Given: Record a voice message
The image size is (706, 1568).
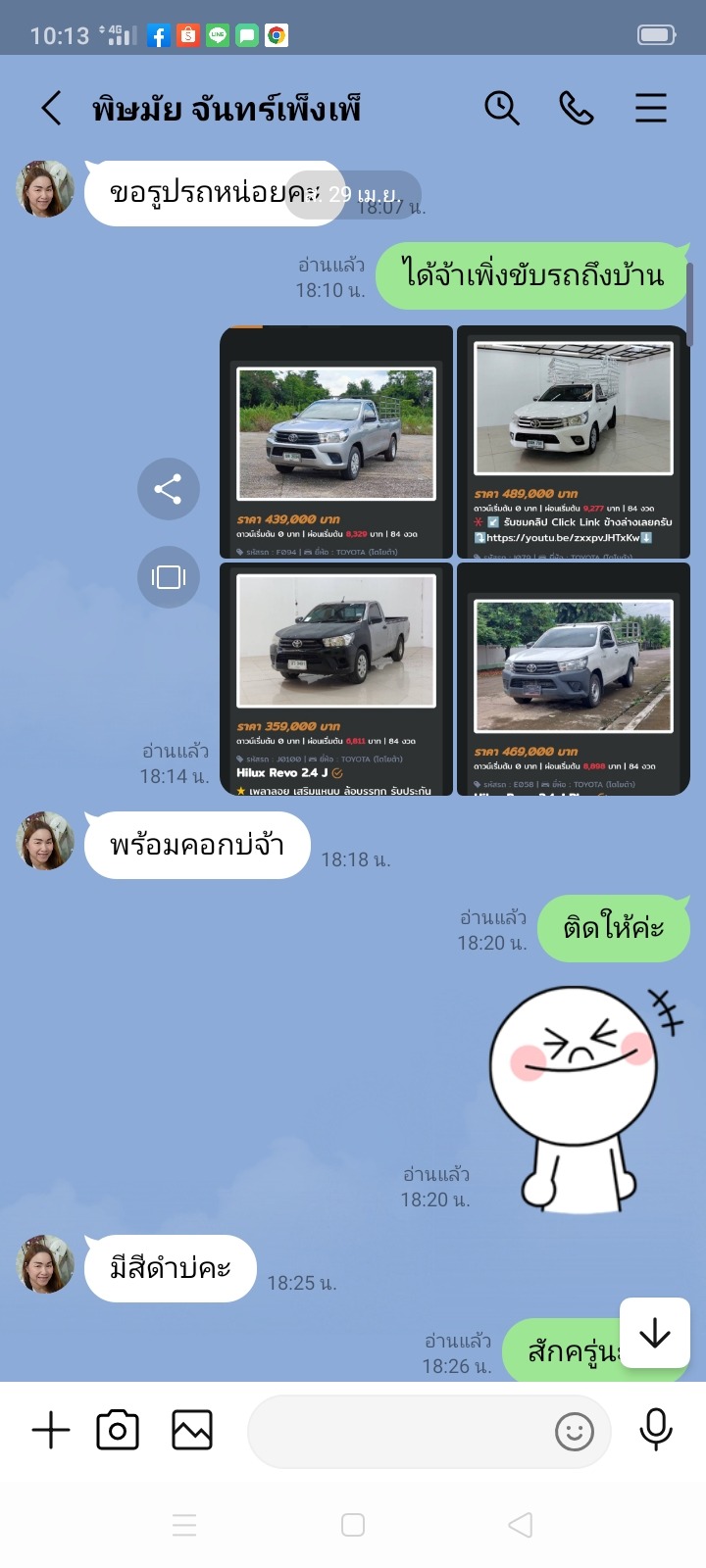Looking at the screenshot, I should [x=656, y=1430].
